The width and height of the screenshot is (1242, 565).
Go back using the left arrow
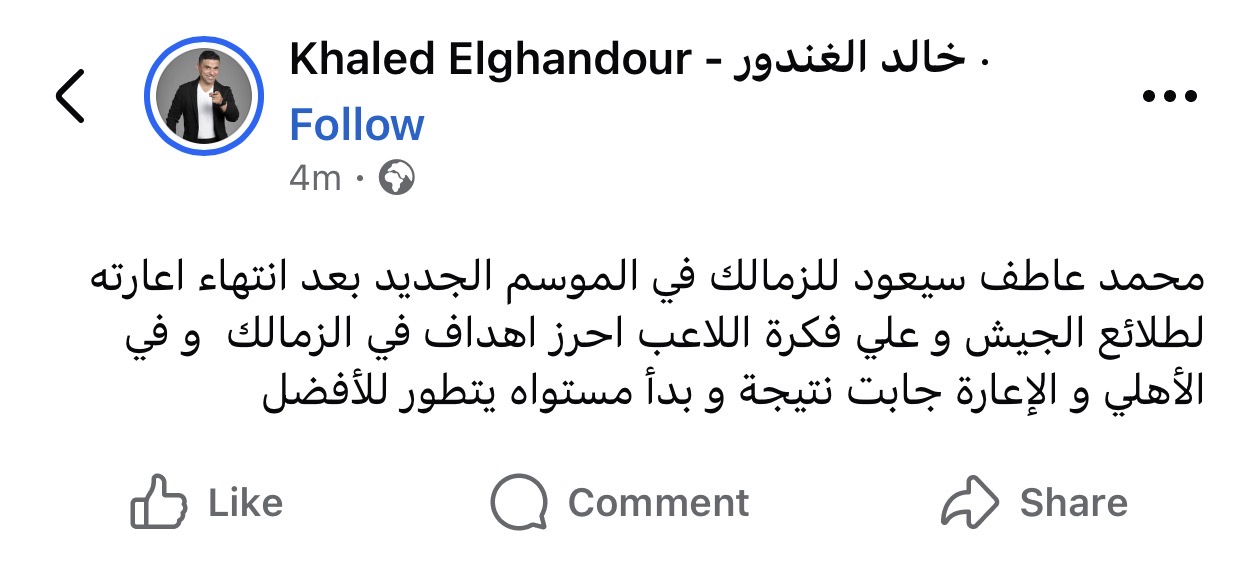(x=70, y=96)
